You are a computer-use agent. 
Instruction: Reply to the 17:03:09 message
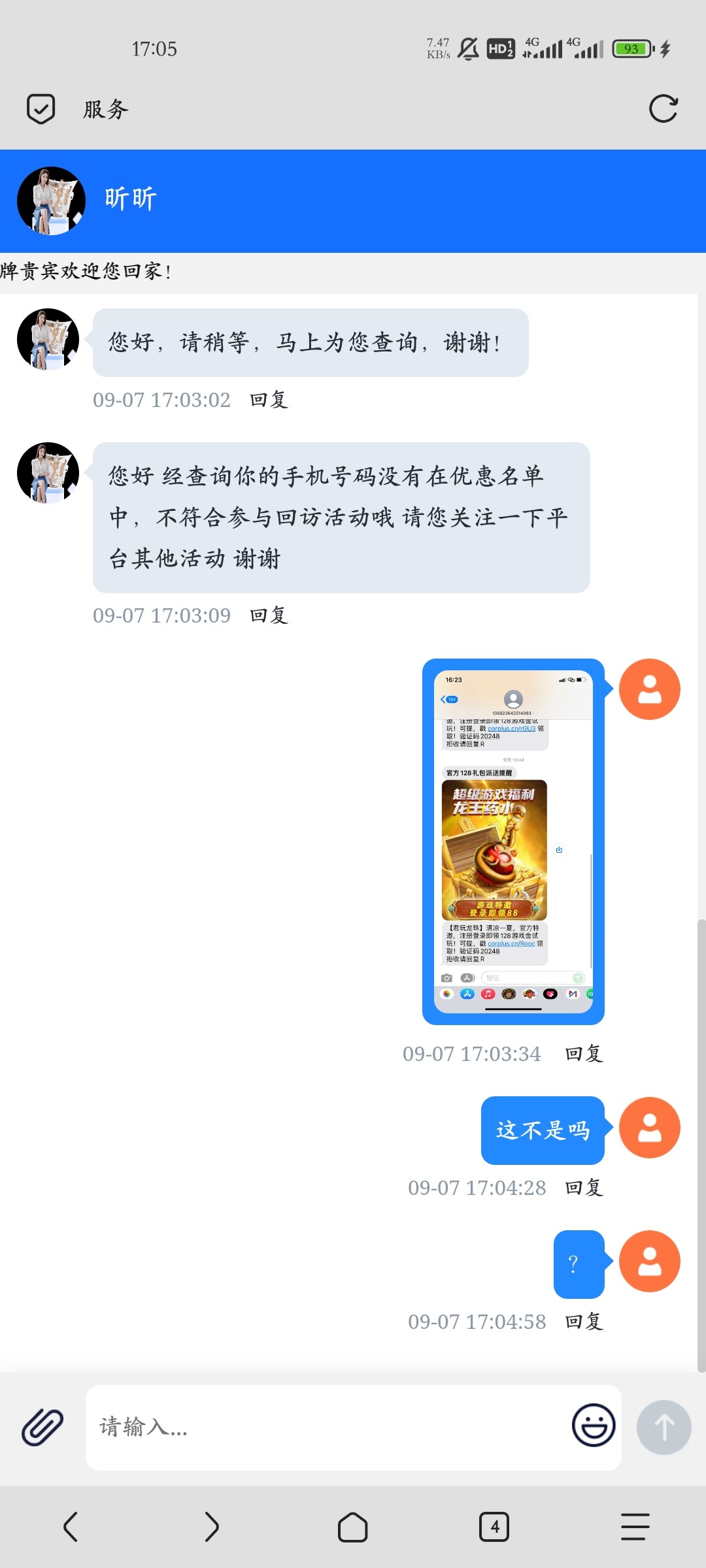(x=269, y=615)
